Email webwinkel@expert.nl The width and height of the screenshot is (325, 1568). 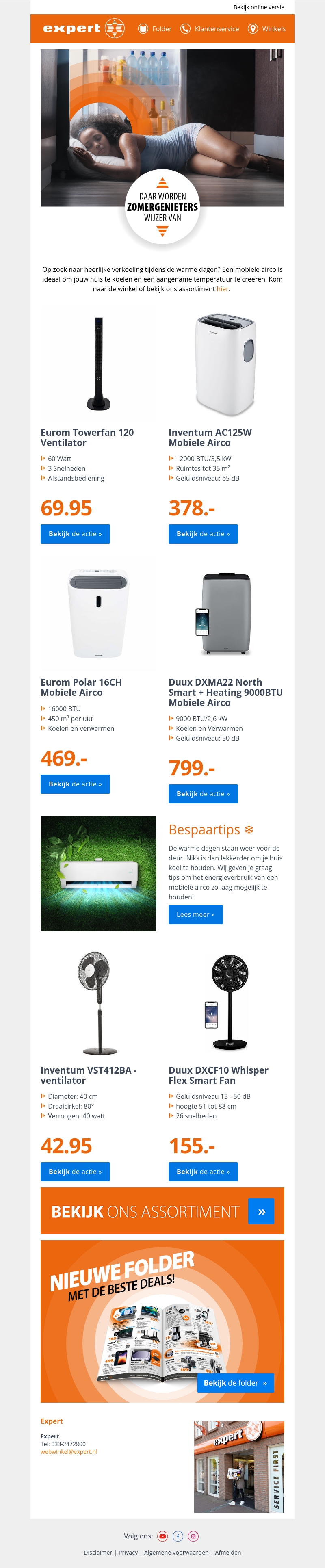tap(69, 1452)
